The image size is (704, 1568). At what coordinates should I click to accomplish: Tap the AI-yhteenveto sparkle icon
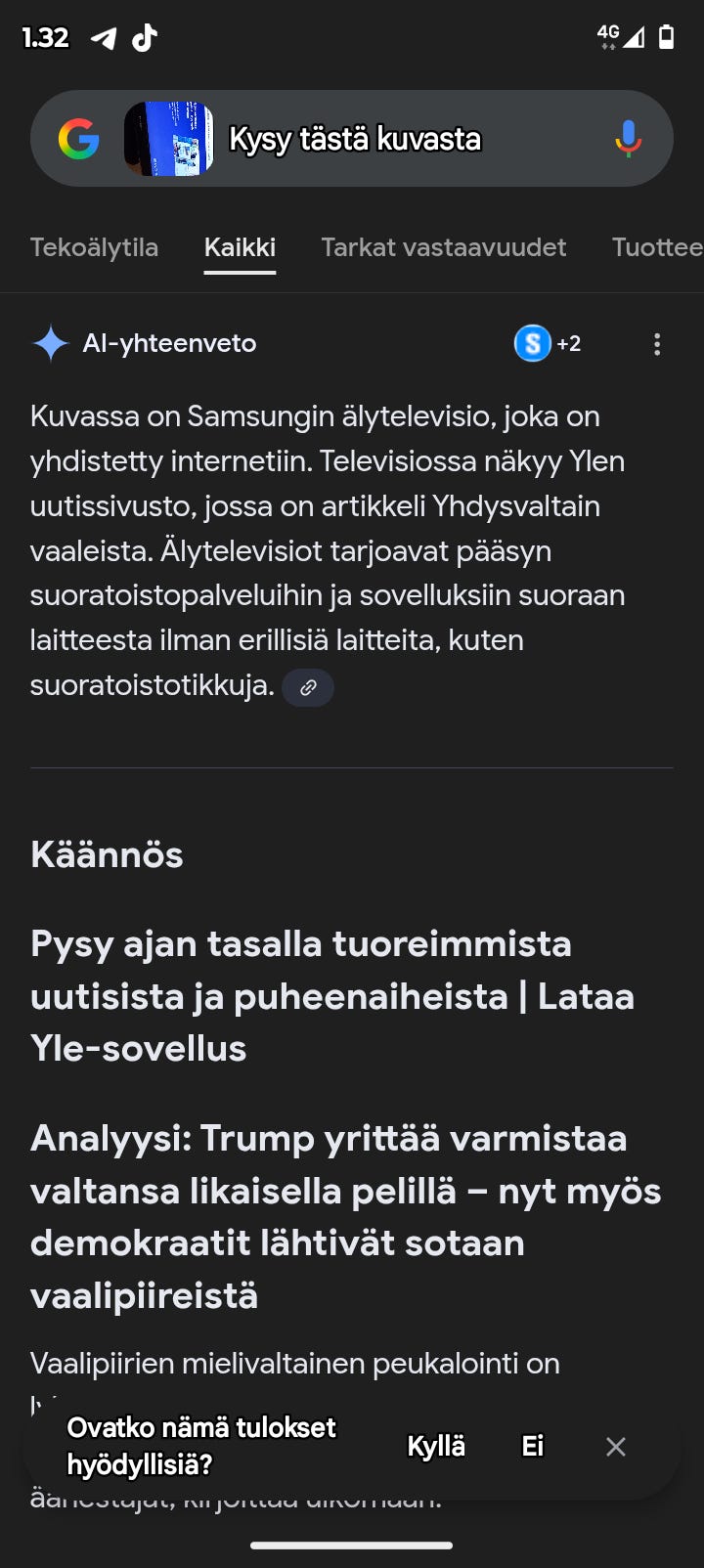tap(49, 343)
